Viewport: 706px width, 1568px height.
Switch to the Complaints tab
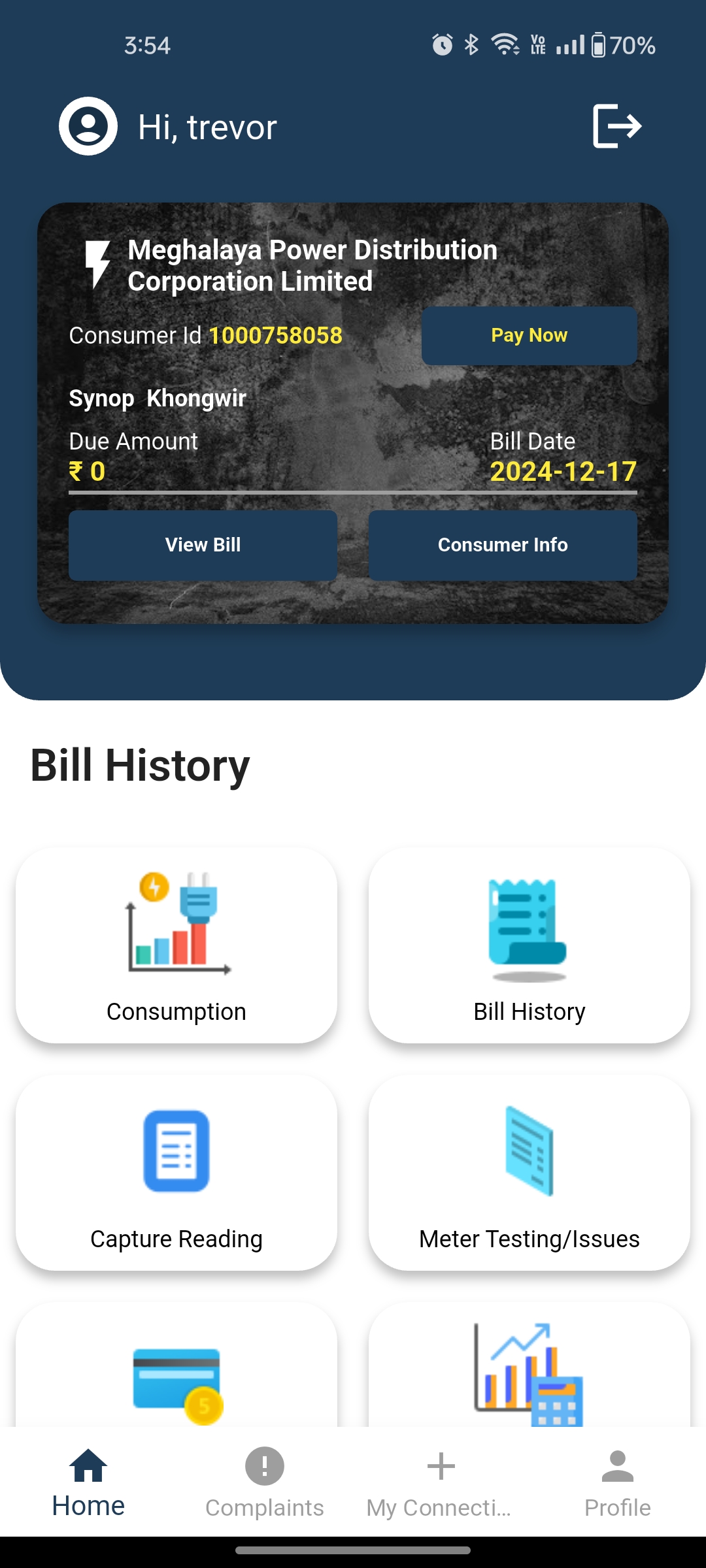tap(265, 1483)
